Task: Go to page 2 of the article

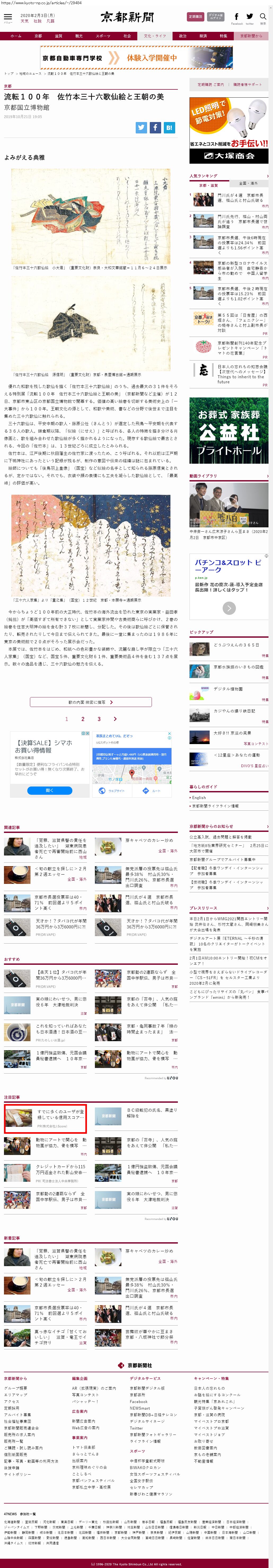Action: pyautogui.click(x=83, y=719)
